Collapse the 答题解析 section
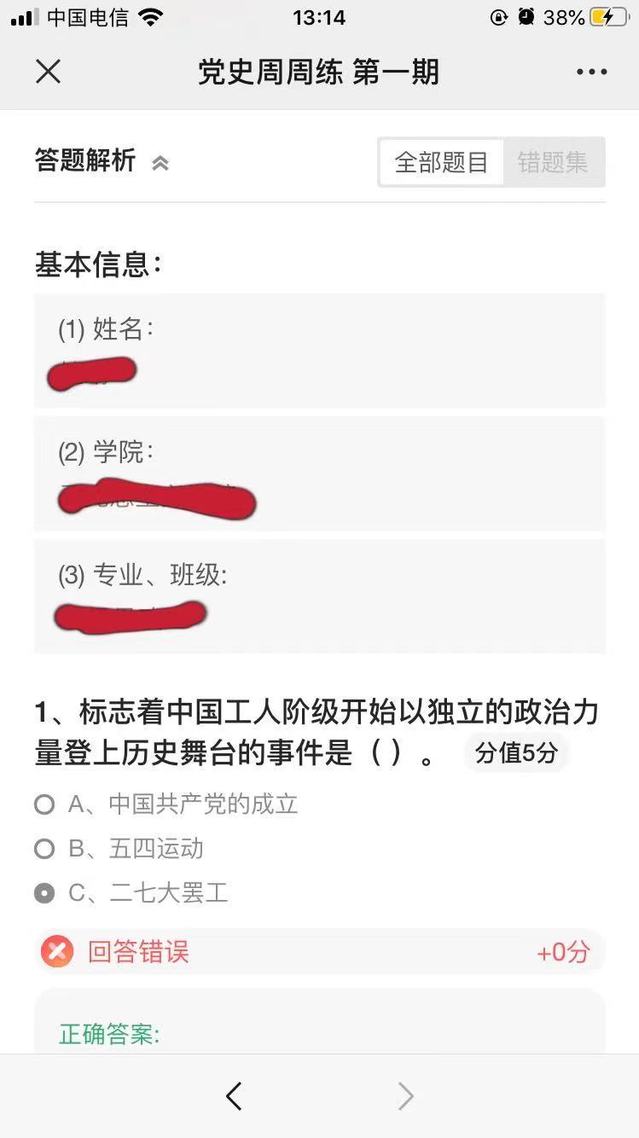The image size is (639, 1138). 160,163
